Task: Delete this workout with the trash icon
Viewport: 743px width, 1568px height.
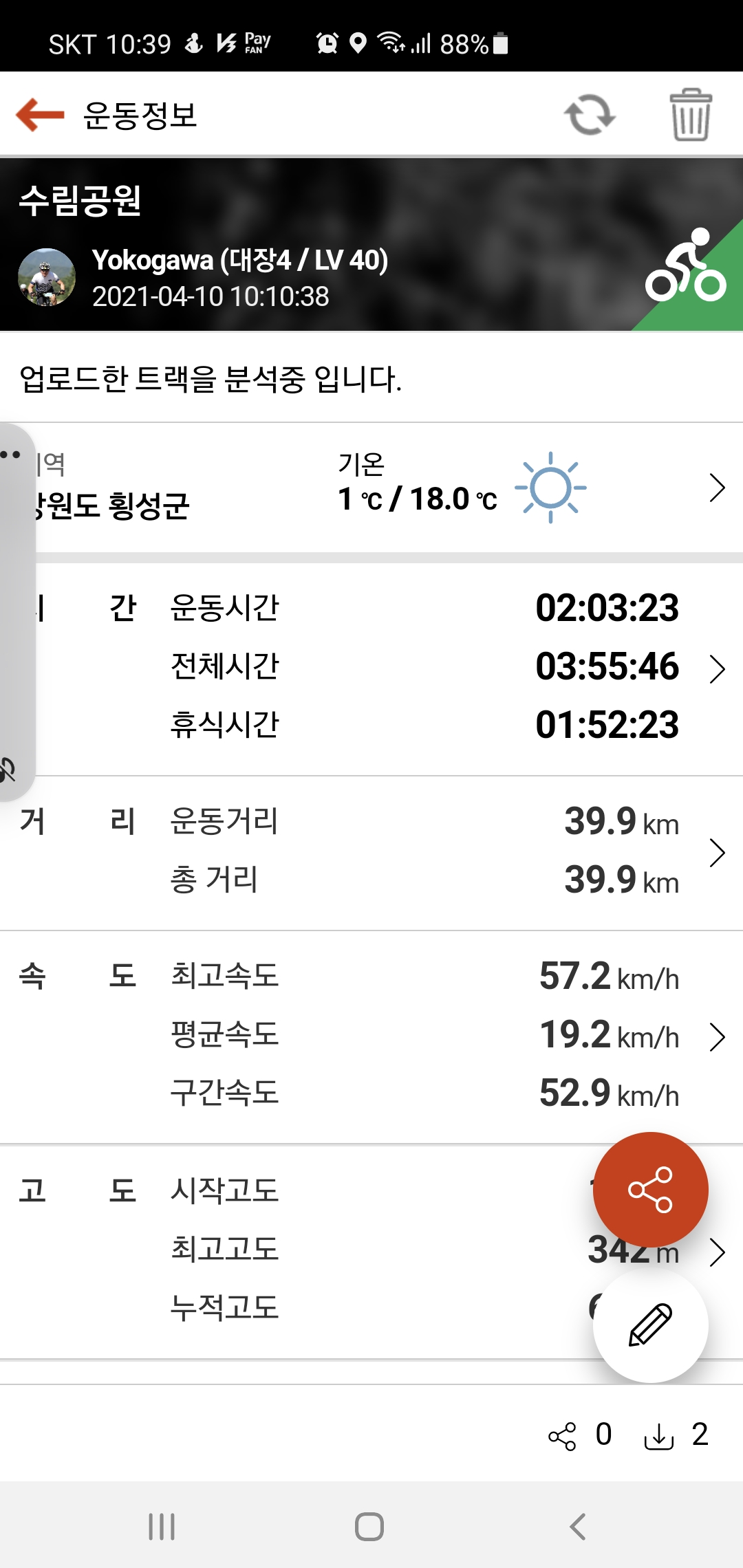Action: pos(691,114)
